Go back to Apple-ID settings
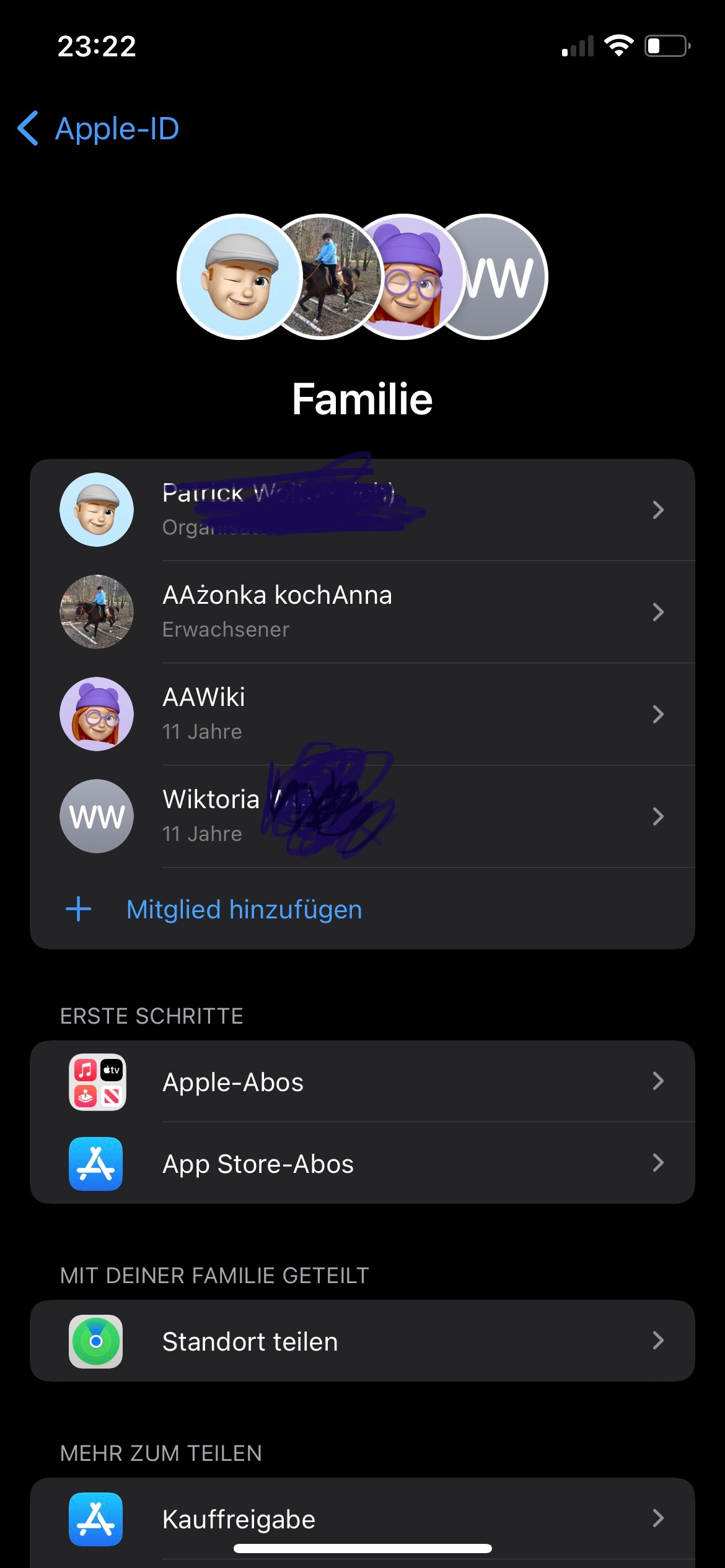Screen dimensions: 725x1568 tap(99, 129)
